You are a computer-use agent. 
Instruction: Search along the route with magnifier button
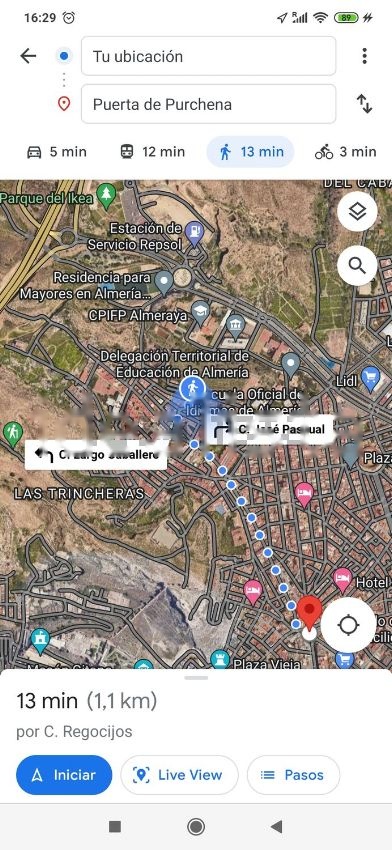point(357,266)
